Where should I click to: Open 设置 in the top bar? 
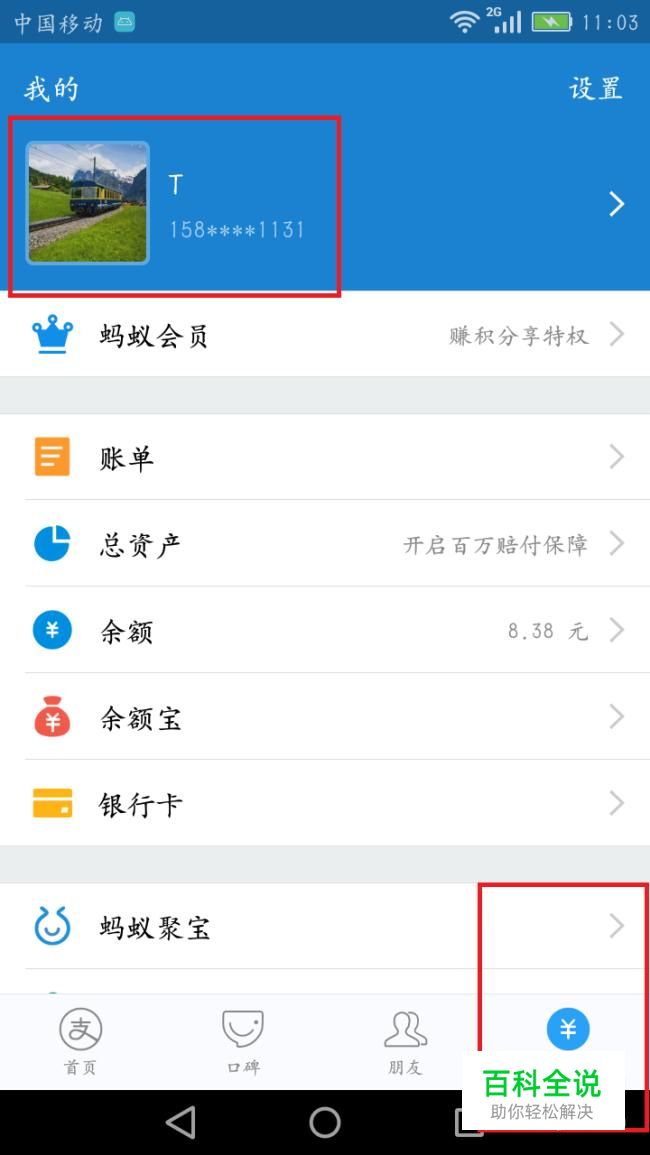click(x=595, y=89)
